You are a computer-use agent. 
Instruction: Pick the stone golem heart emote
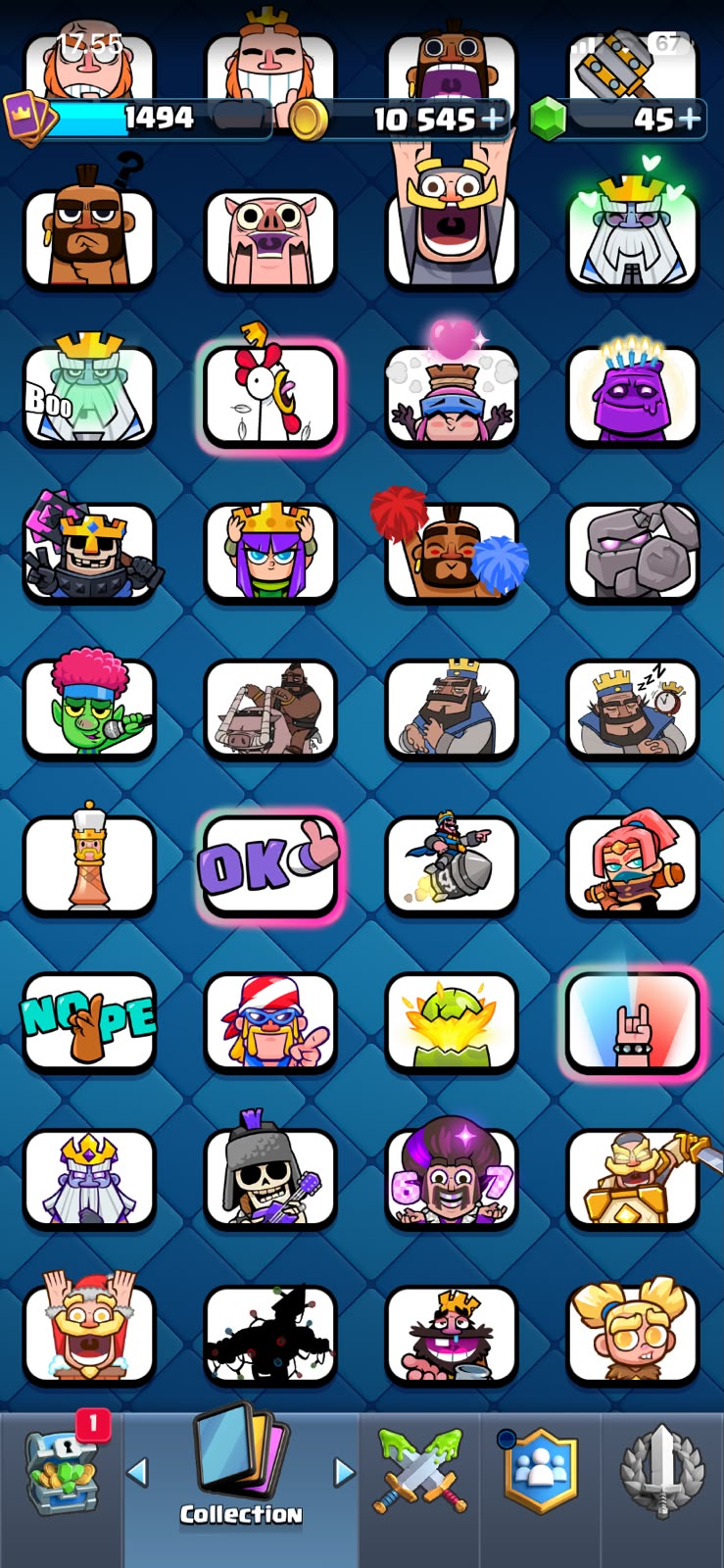(x=633, y=553)
